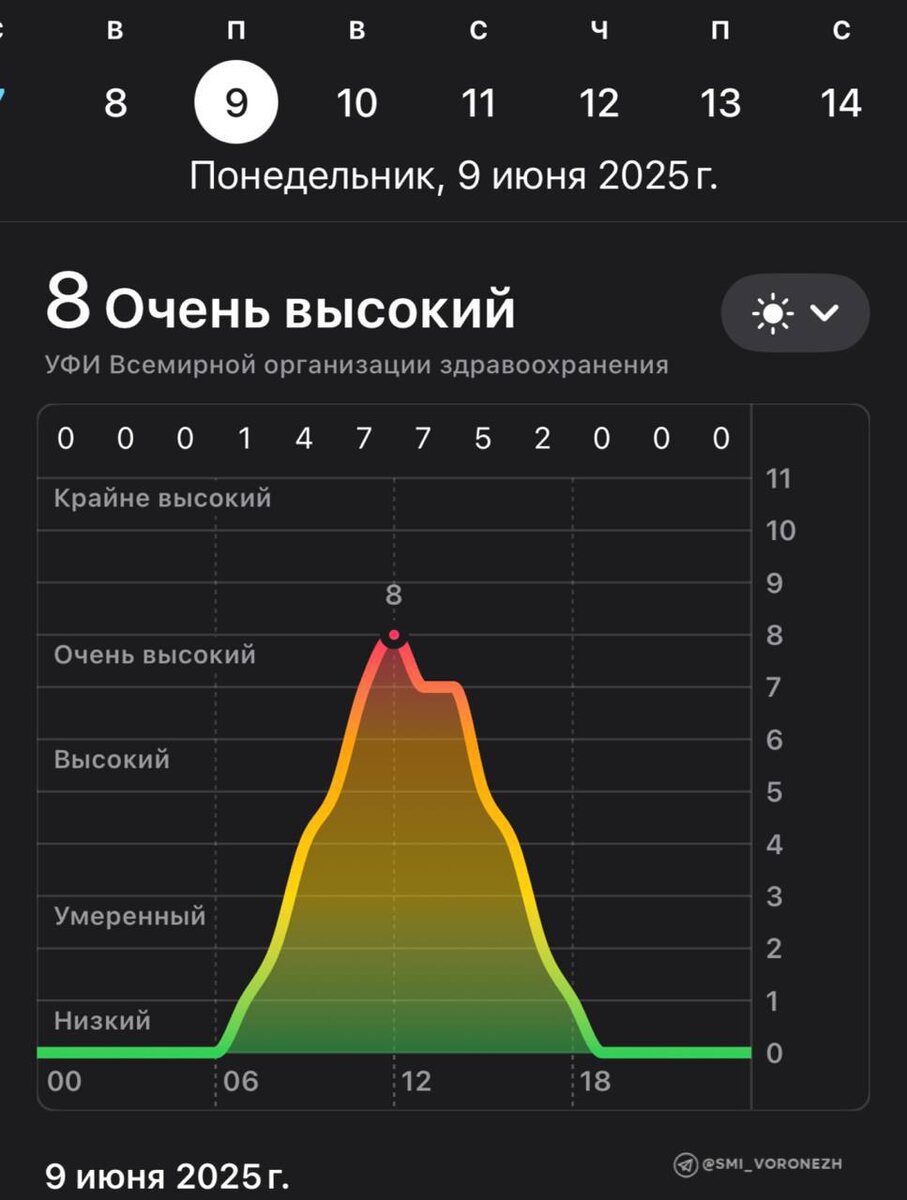Image resolution: width=907 pixels, height=1200 pixels.
Task: Switch to day 11
Action: click(478, 102)
